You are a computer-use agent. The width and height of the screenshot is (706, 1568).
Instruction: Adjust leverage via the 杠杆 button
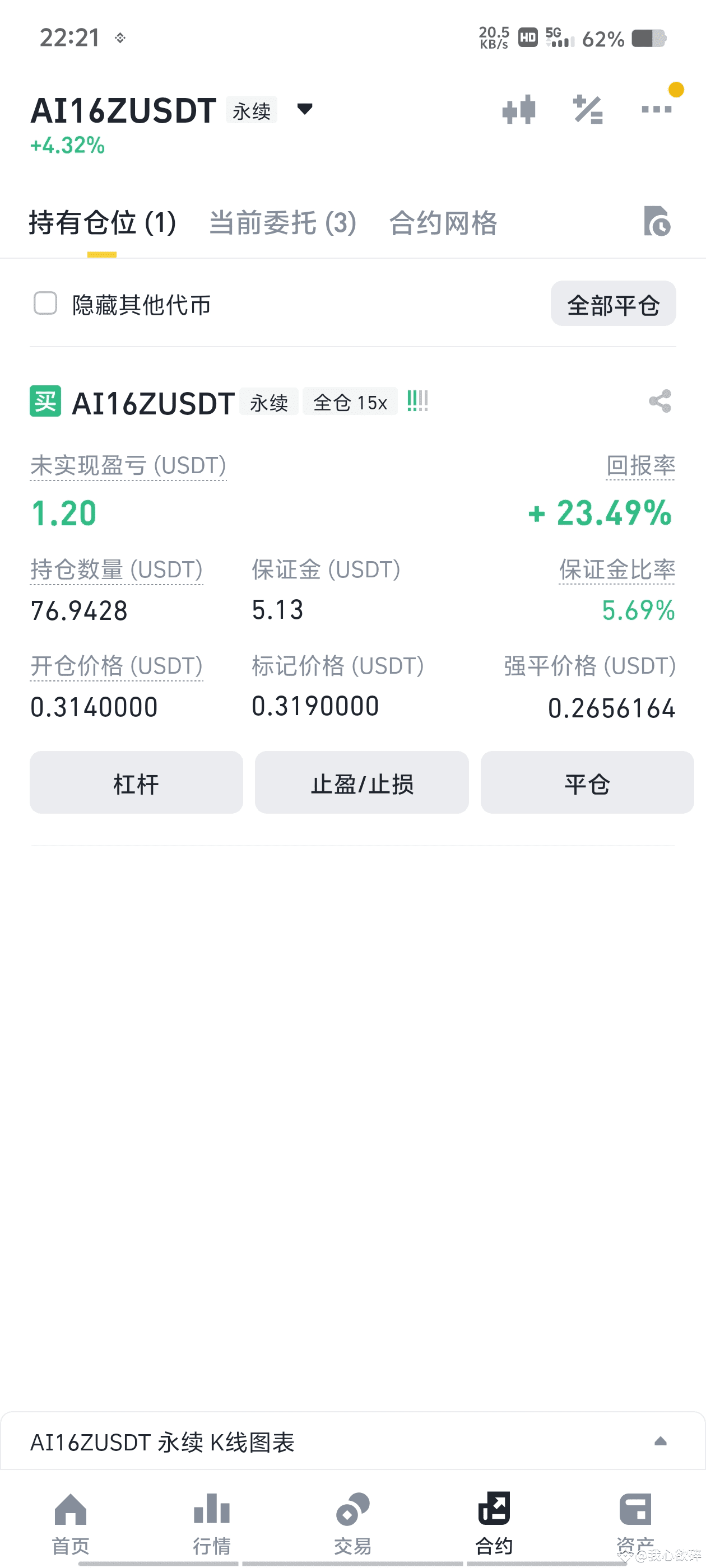tap(136, 783)
